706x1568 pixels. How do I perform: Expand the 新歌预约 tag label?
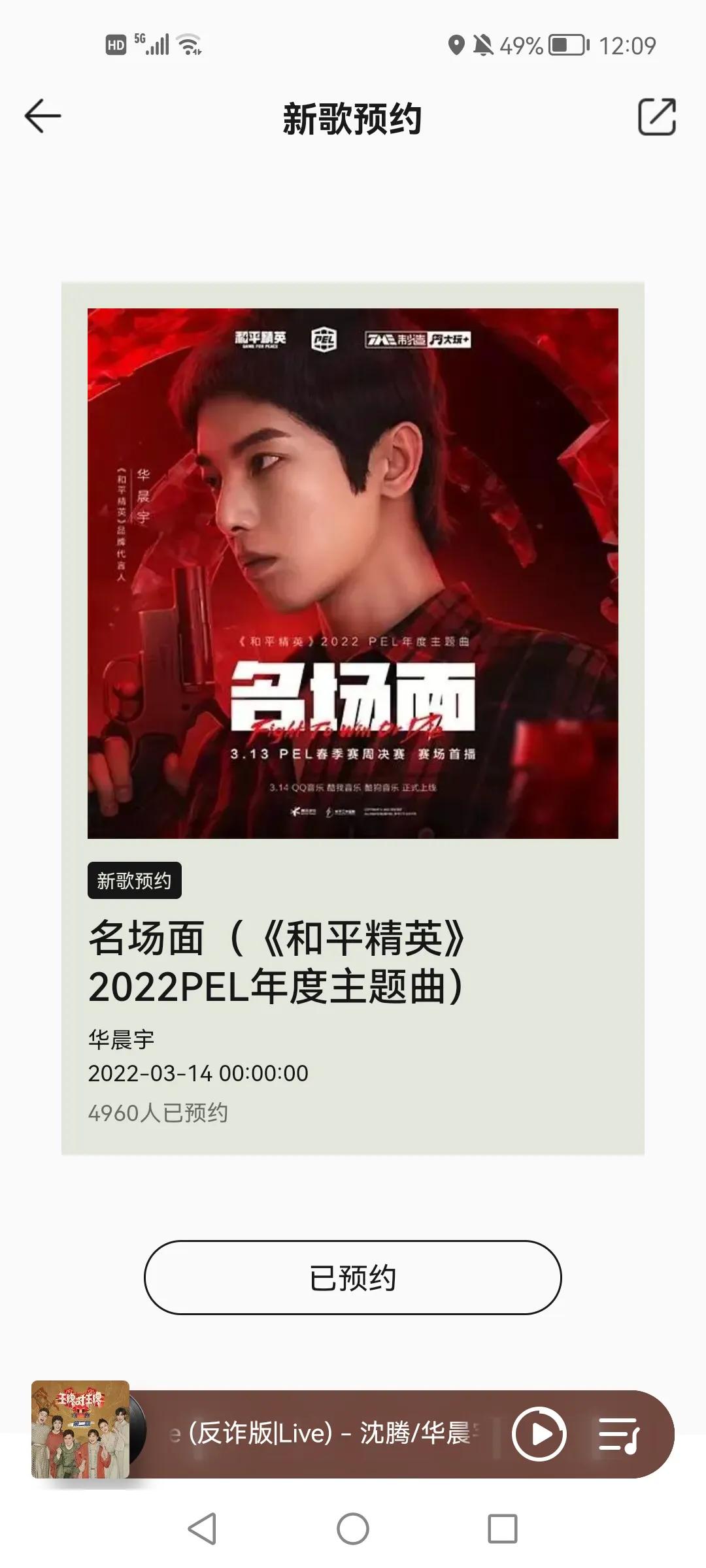click(136, 881)
